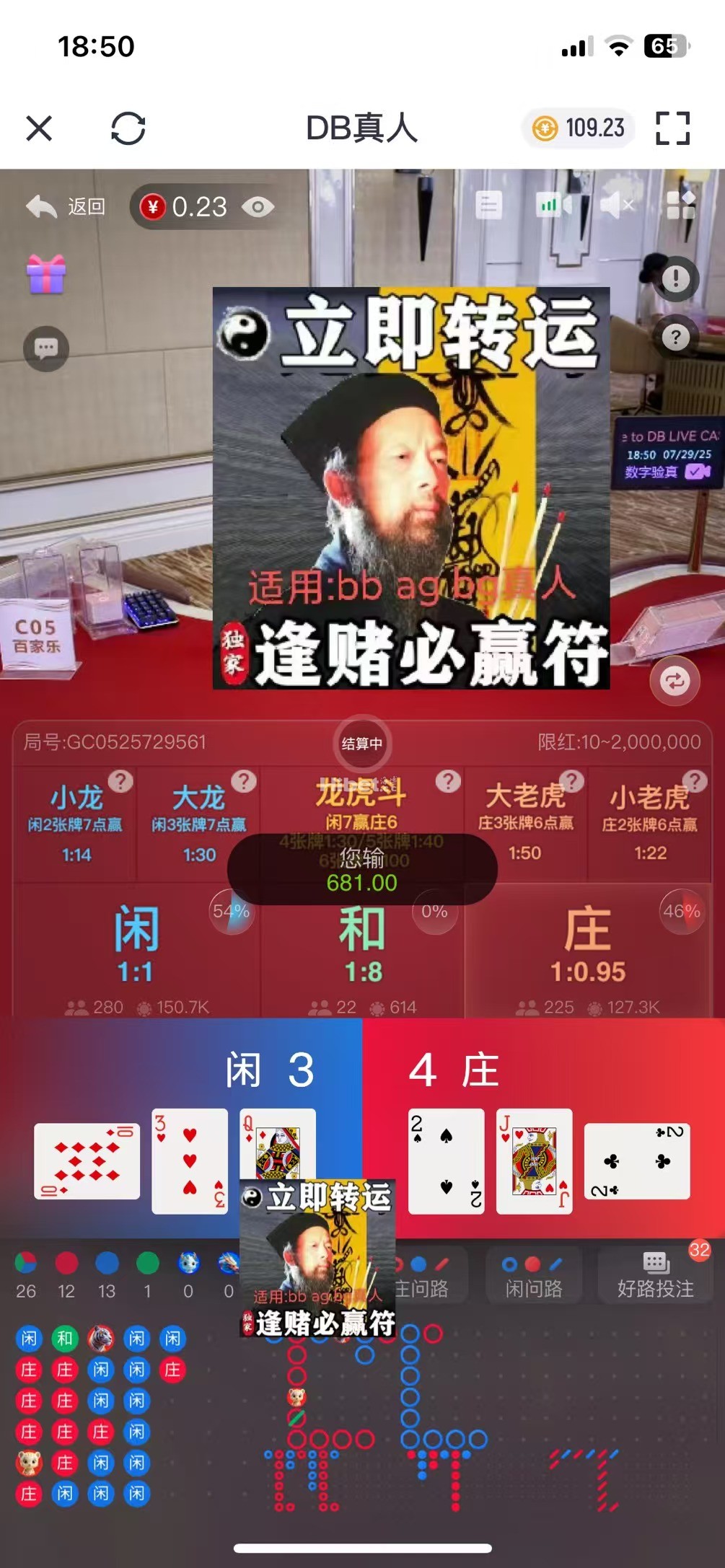
Task: Bet on the 小龙 side bet
Action: coord(76,824)
